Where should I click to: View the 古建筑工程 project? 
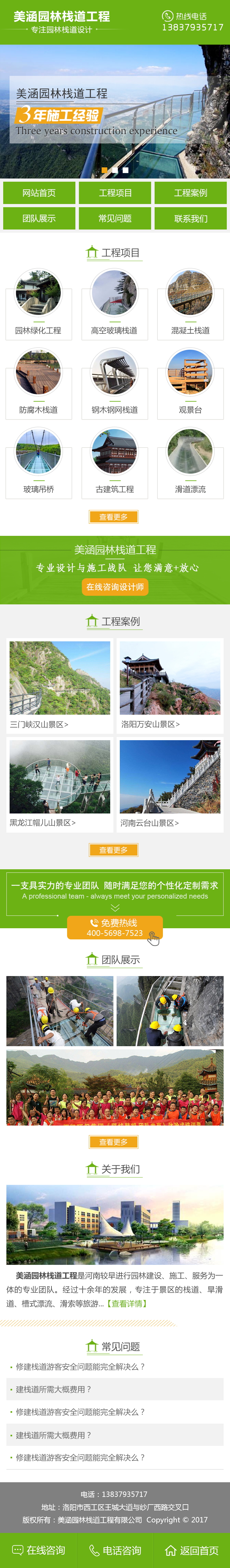(x=114, y=463)
